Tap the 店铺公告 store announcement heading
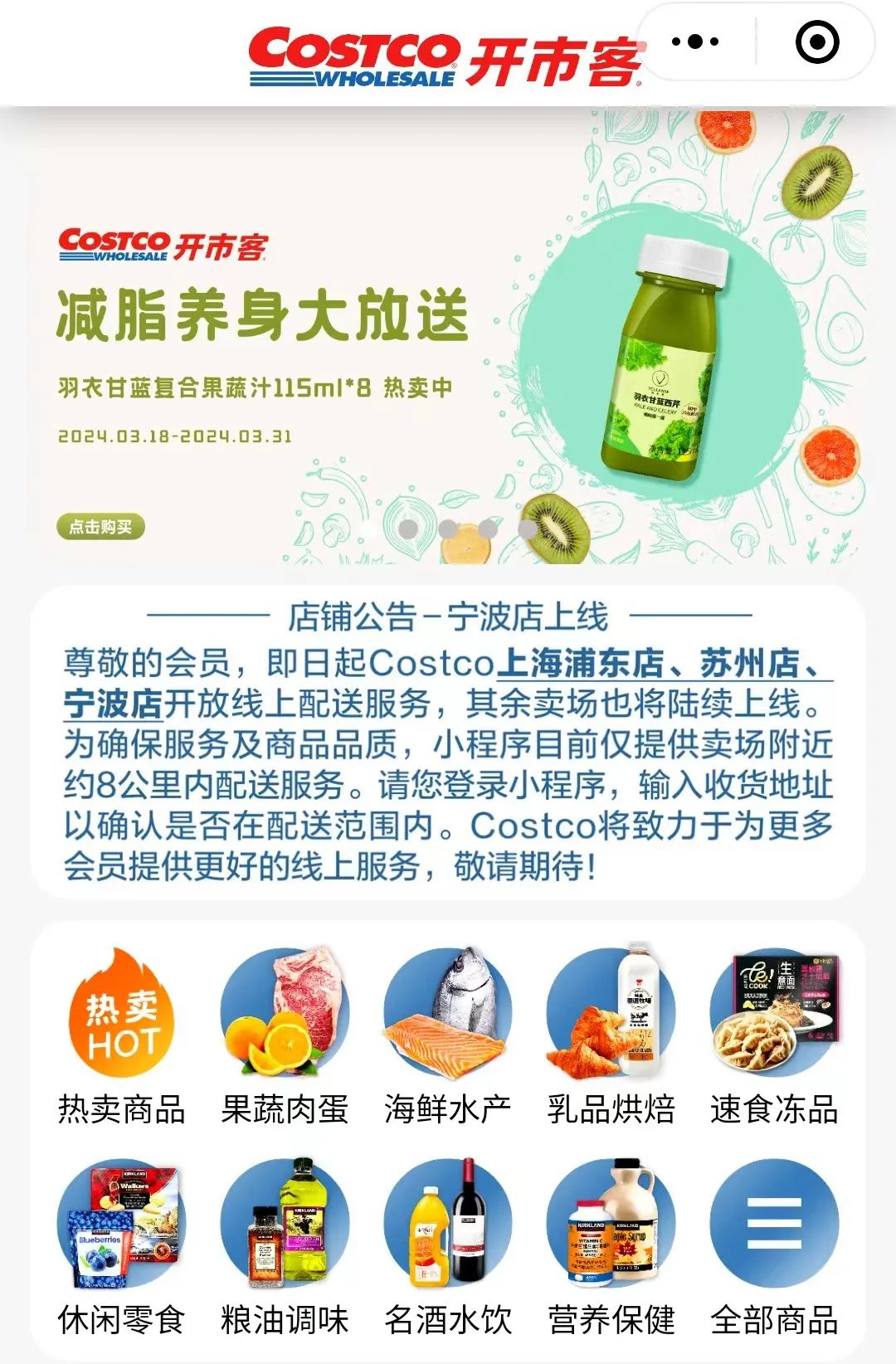 point(448,614)
